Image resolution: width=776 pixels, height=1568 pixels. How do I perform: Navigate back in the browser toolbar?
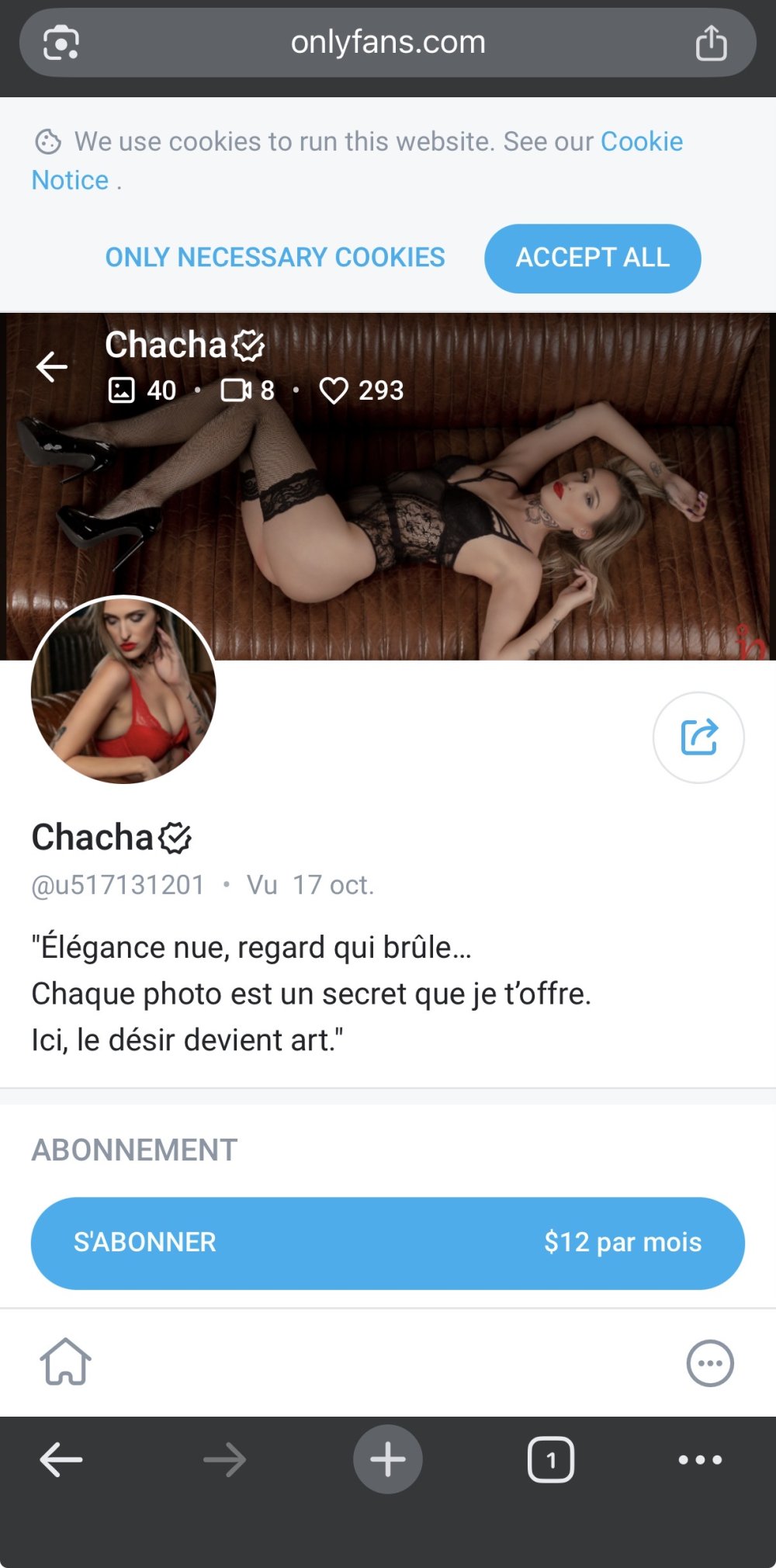pos(61,1460)
